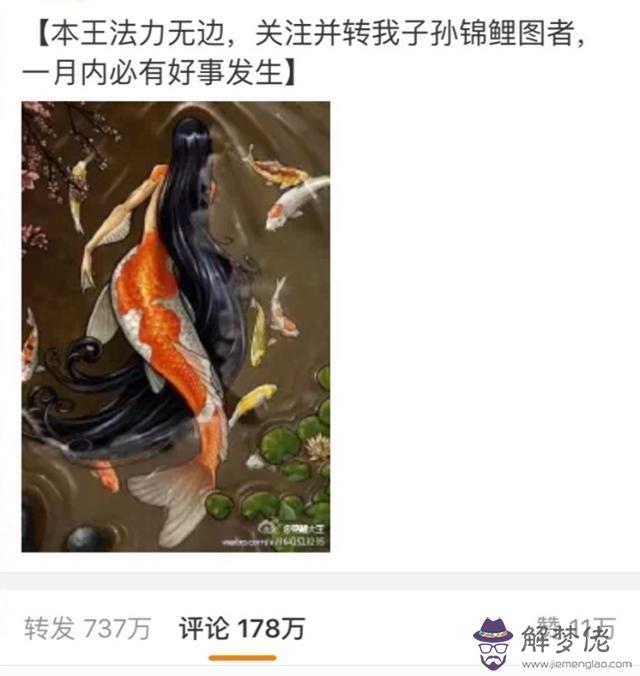Viewport: 640px width, 676px height.
Task: Switch to the 转发 737万 tab
Action: (x=88, y=629)
